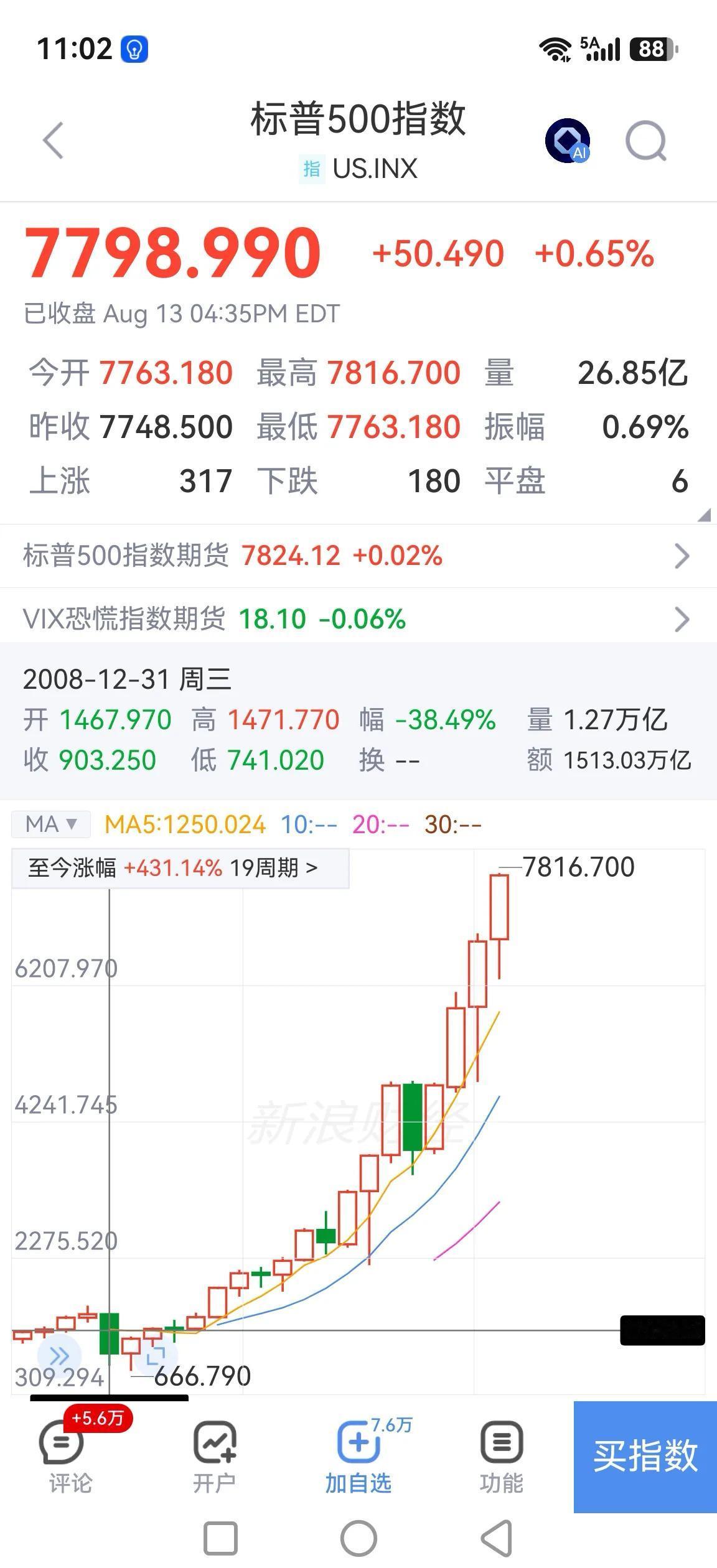717x1568 pixels.
Task: Open chart in fullscreen mode
Action: [155, 1355]
